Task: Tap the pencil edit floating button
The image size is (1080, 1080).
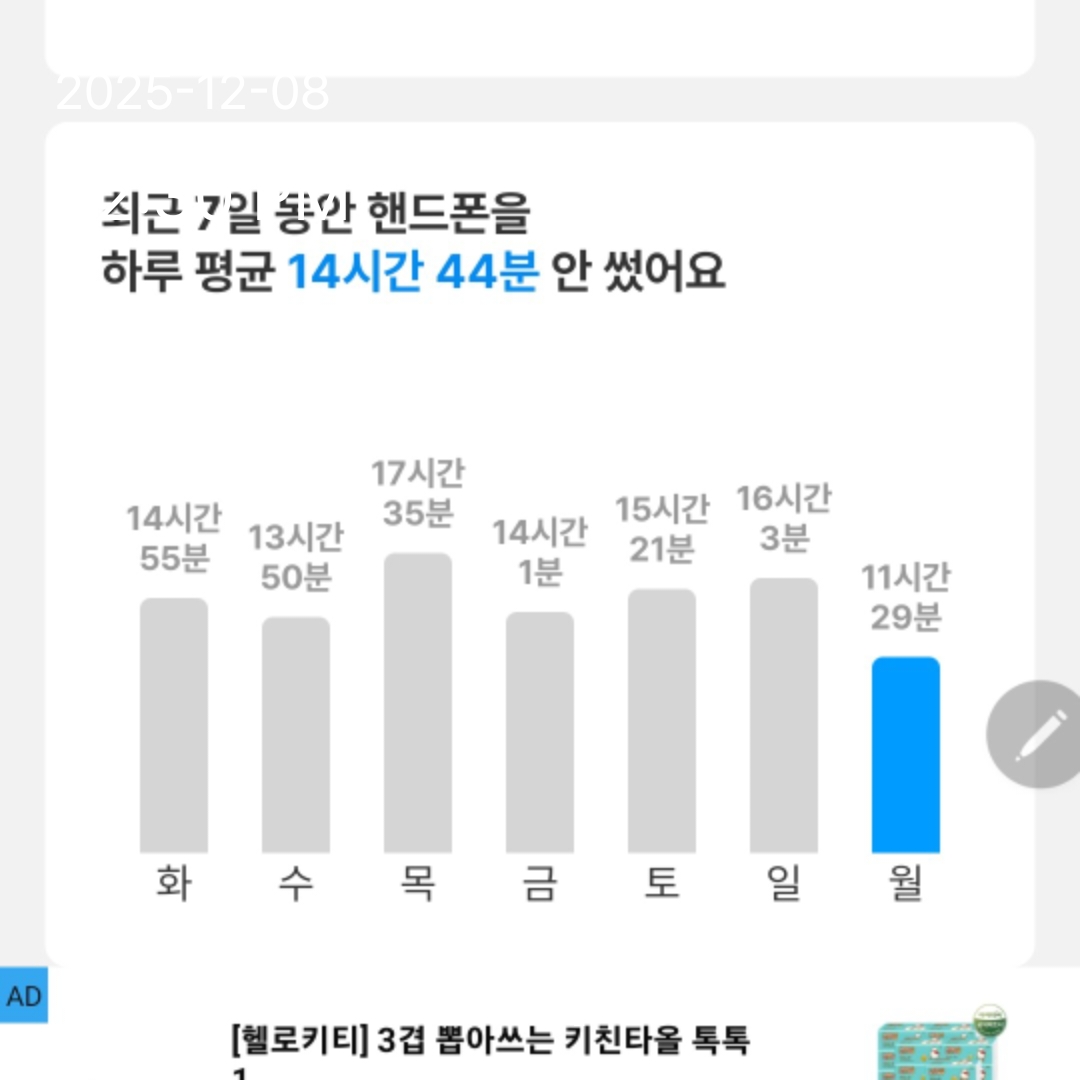Action: pos(1035,735)
